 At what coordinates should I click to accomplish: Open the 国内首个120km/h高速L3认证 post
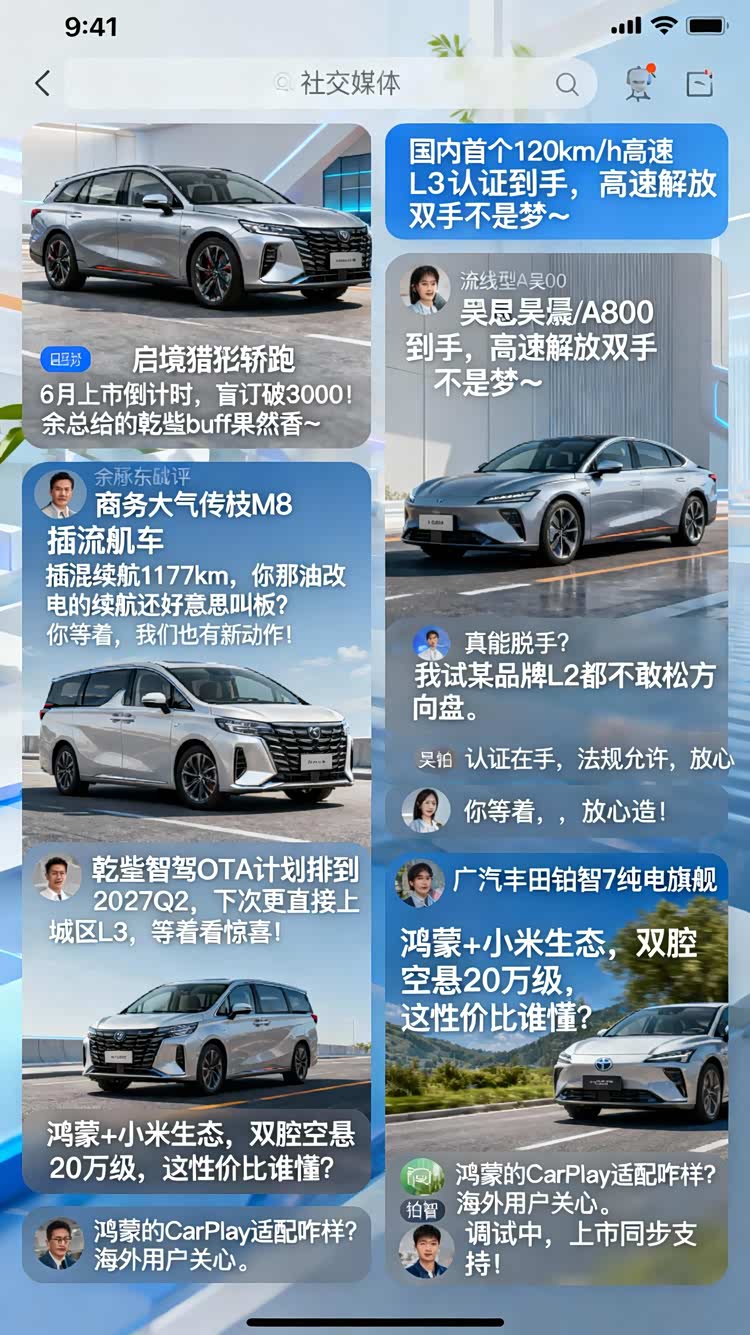(556, 182)
